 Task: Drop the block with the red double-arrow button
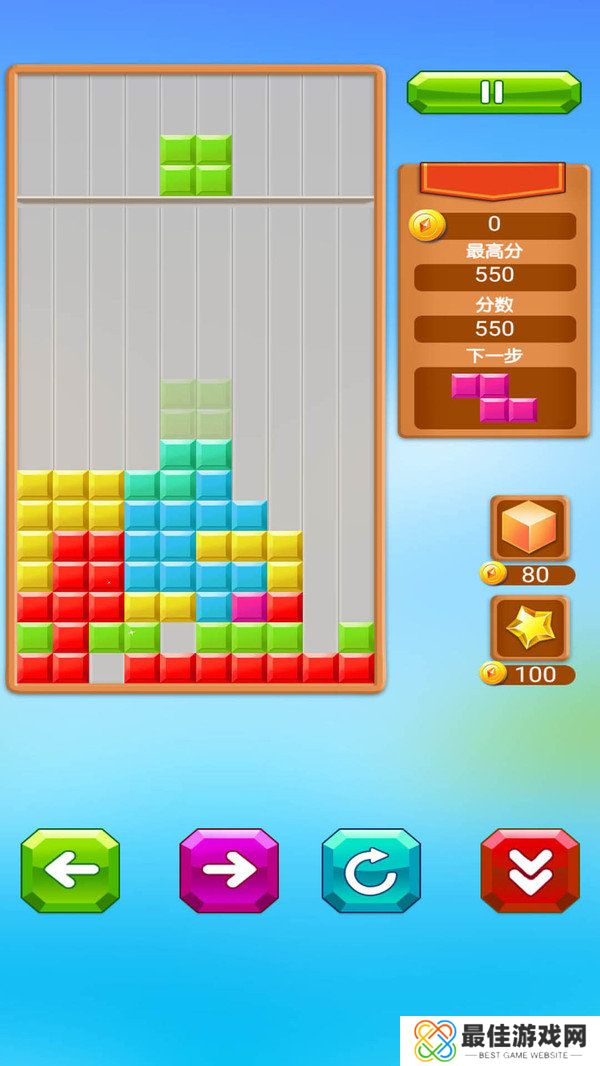click(530, 870)
